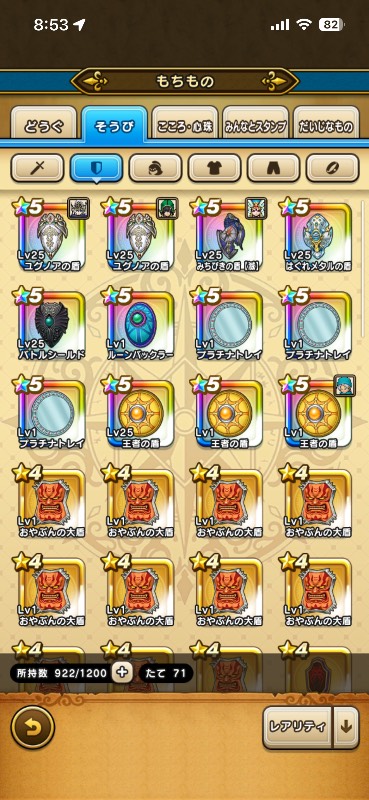Select the helmet equipment filter

coord(155,168)
